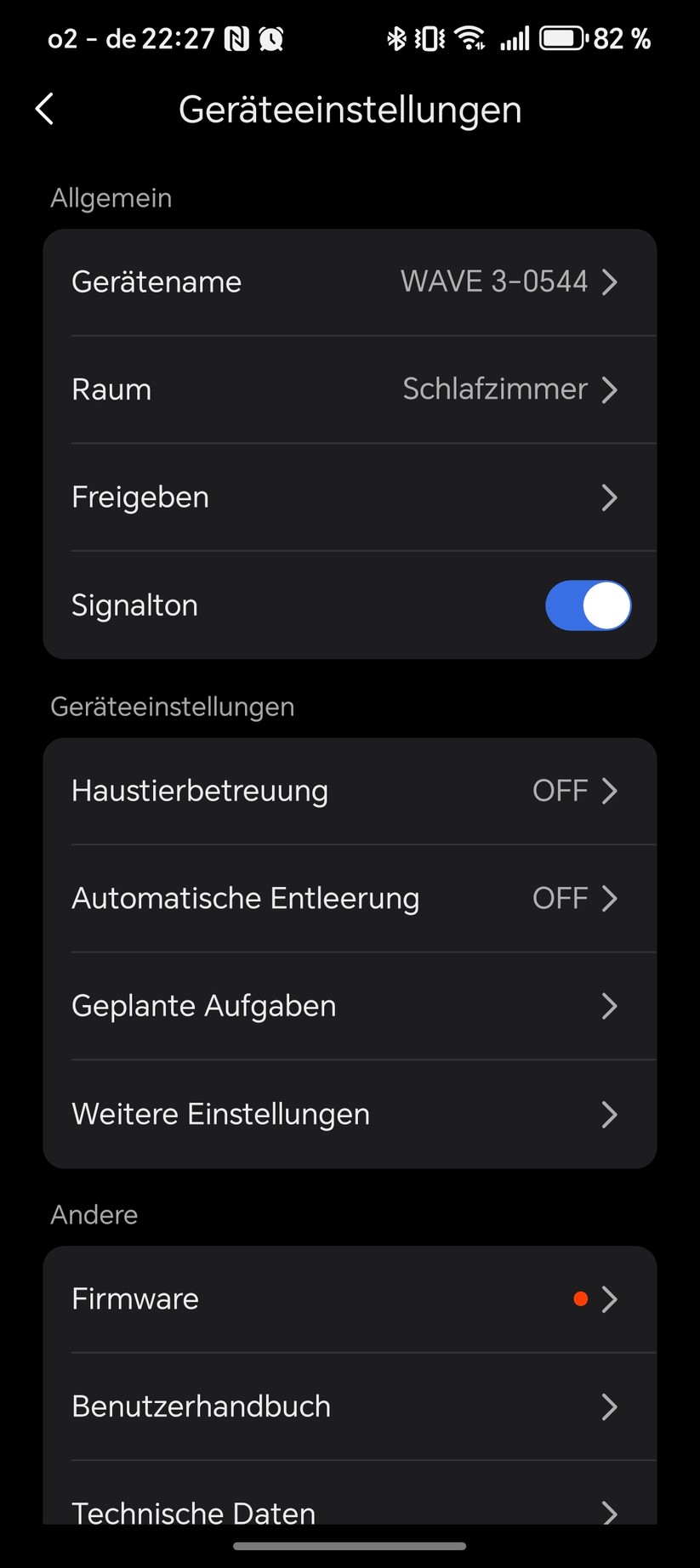Open Automatische Entleerung settings

click(x=350, y=899)
